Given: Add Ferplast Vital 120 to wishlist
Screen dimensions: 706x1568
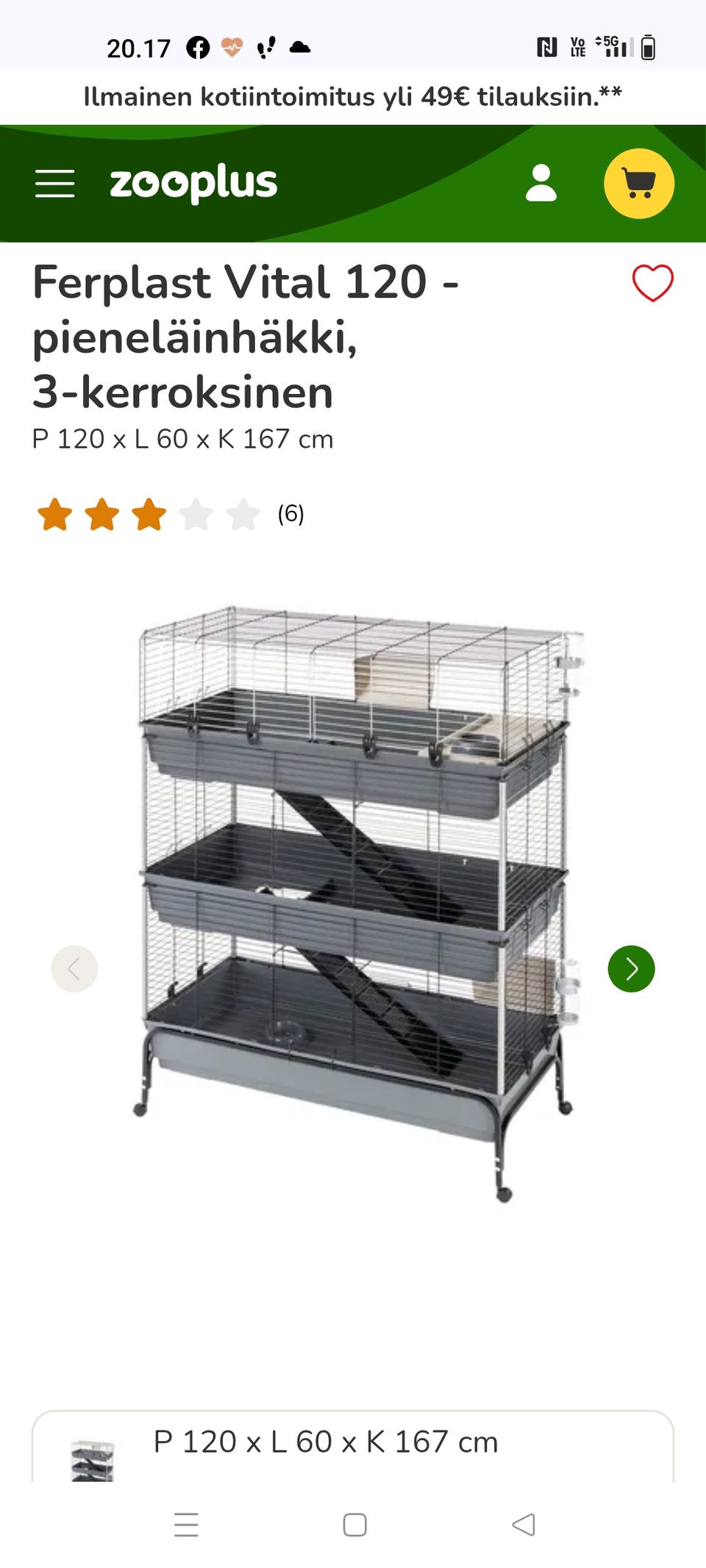Looking at the screenshot, I should point(652,283).
